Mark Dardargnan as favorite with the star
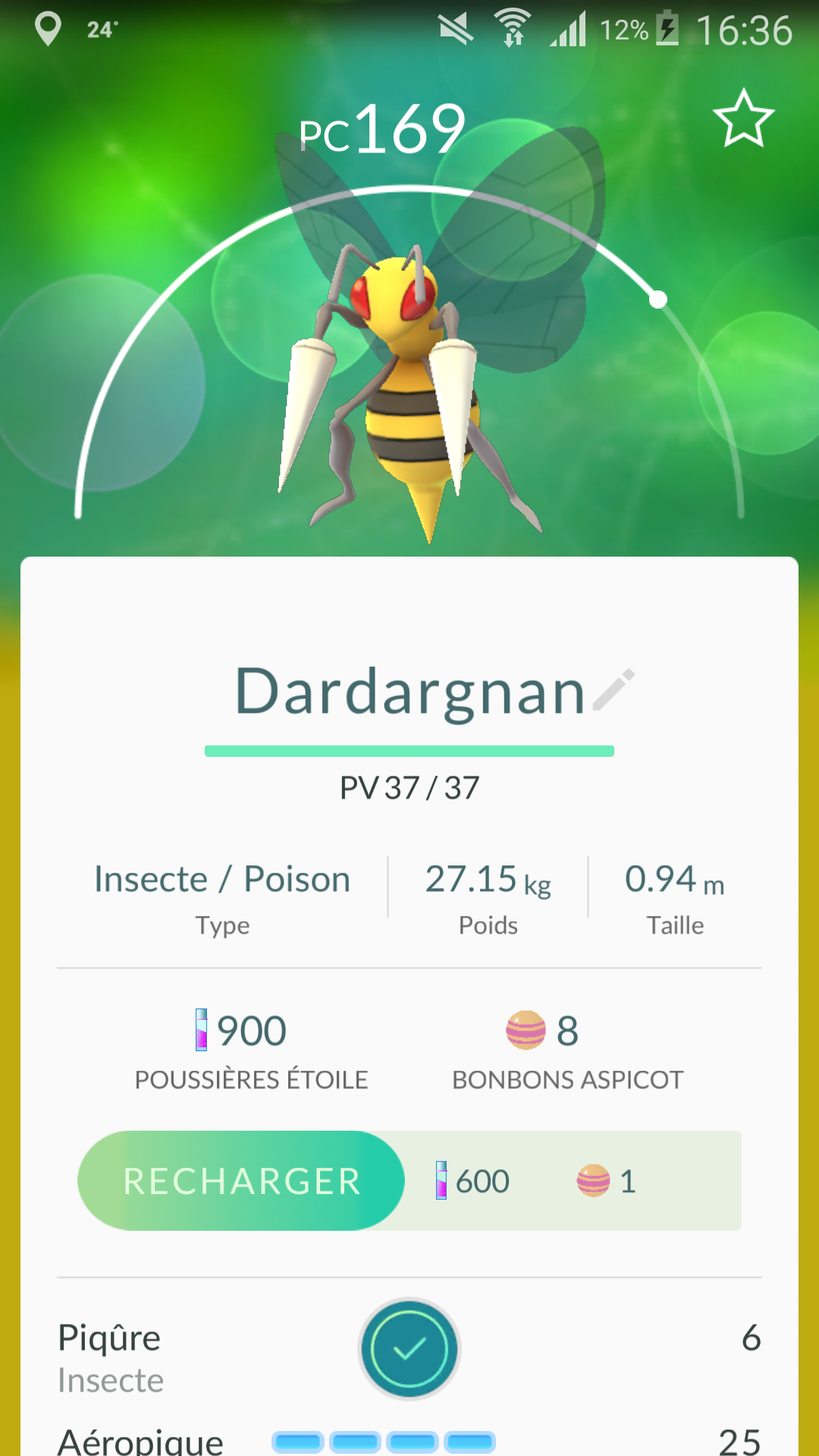 (743, 118)
